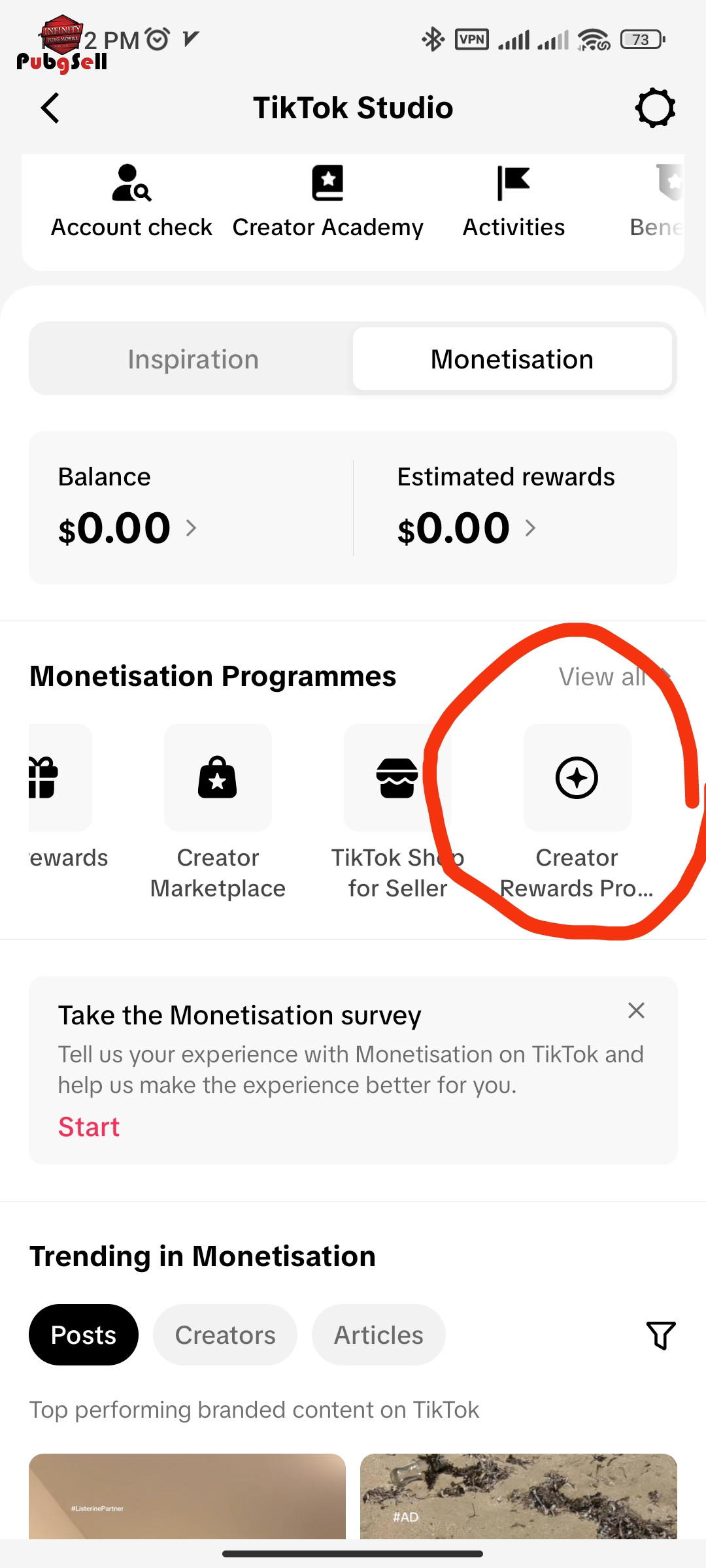The width and height of the screenshot is (706, 1568).
Task: Go back from TikTok Studio
Action: pos(50,108)
